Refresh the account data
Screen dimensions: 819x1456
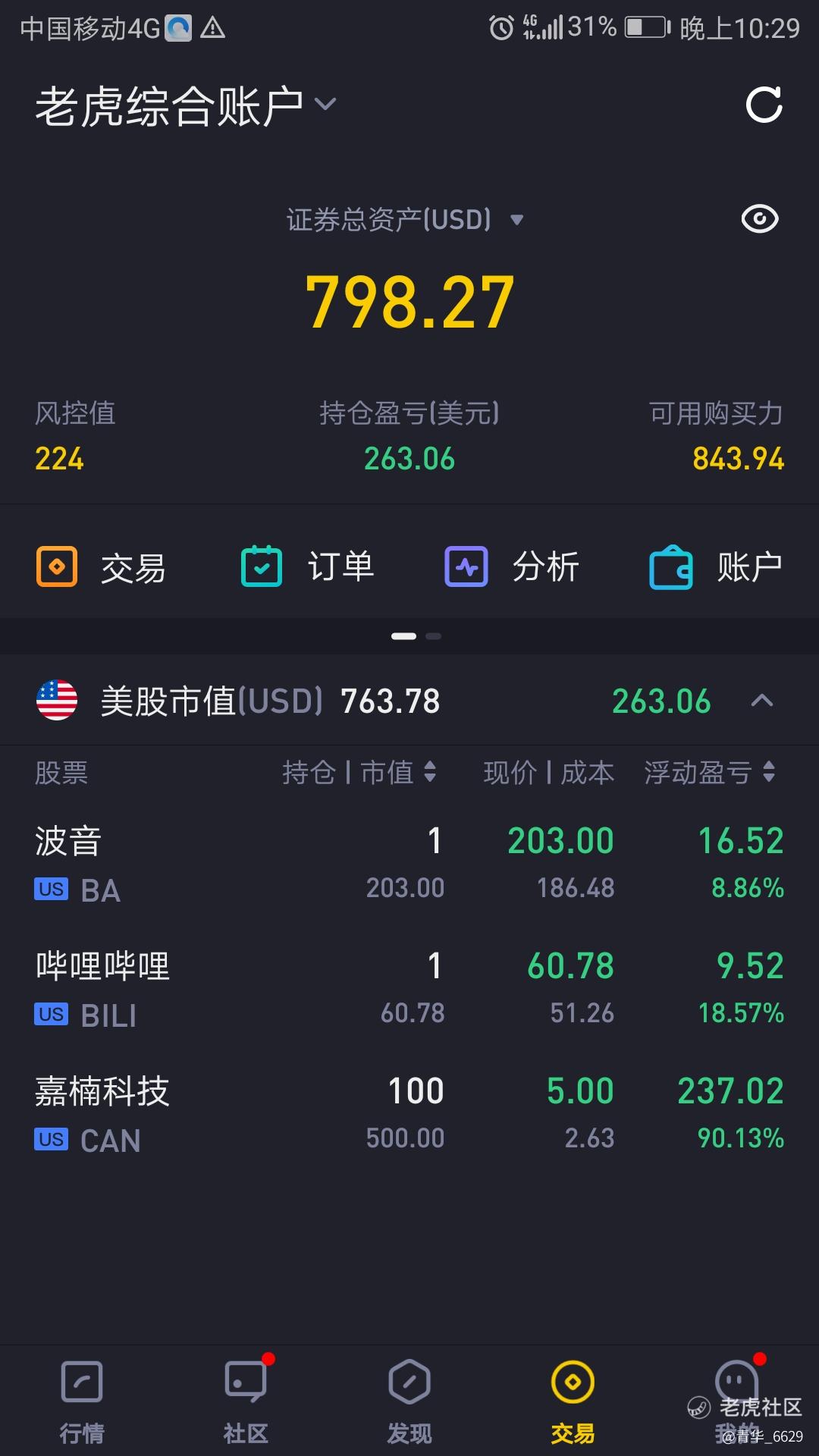tap(764, 105)
